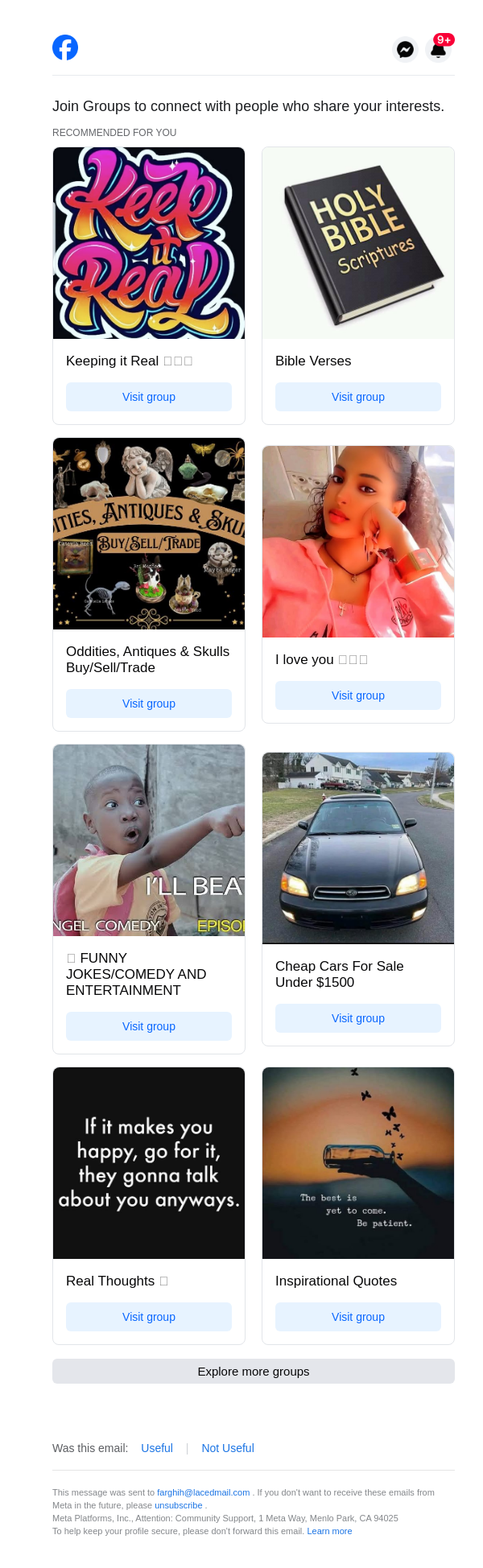
Task: Open the black car group image
Action: pos(358,848)
